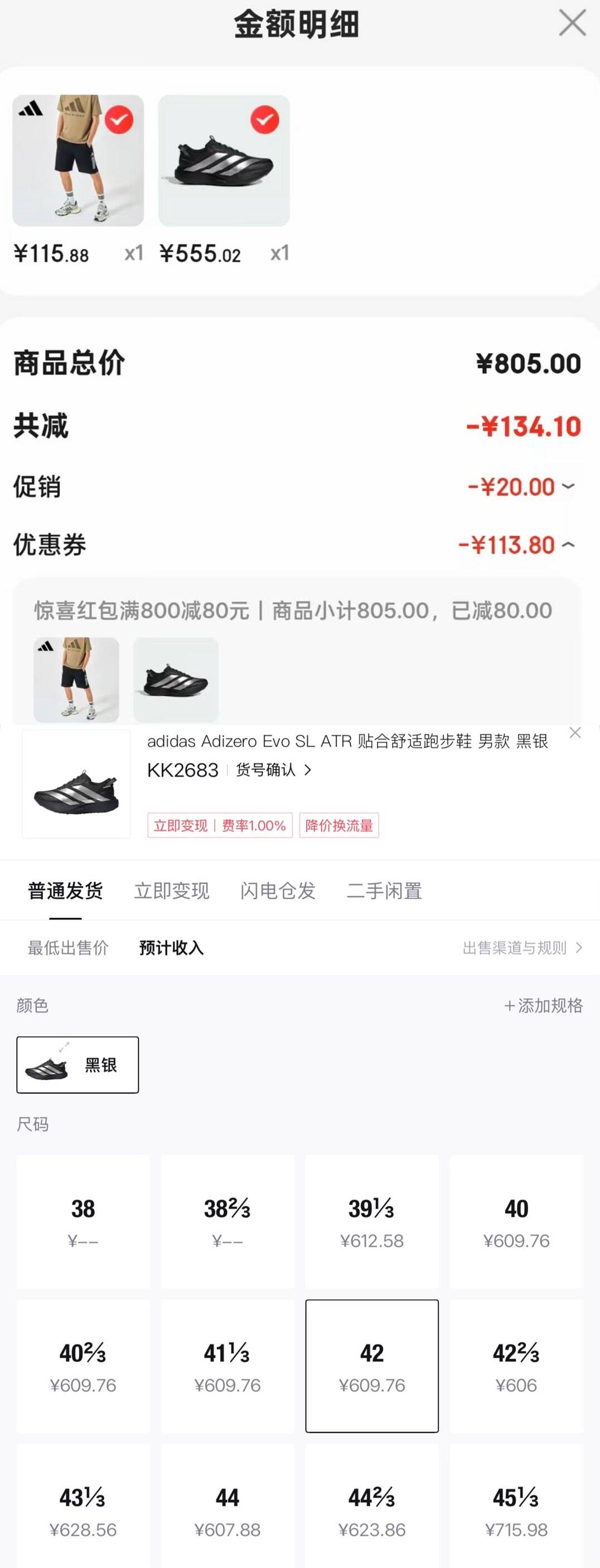Screen dimensions: 600x1568
Task: Close the 金额明细 panel
Action: click(572, 24)
